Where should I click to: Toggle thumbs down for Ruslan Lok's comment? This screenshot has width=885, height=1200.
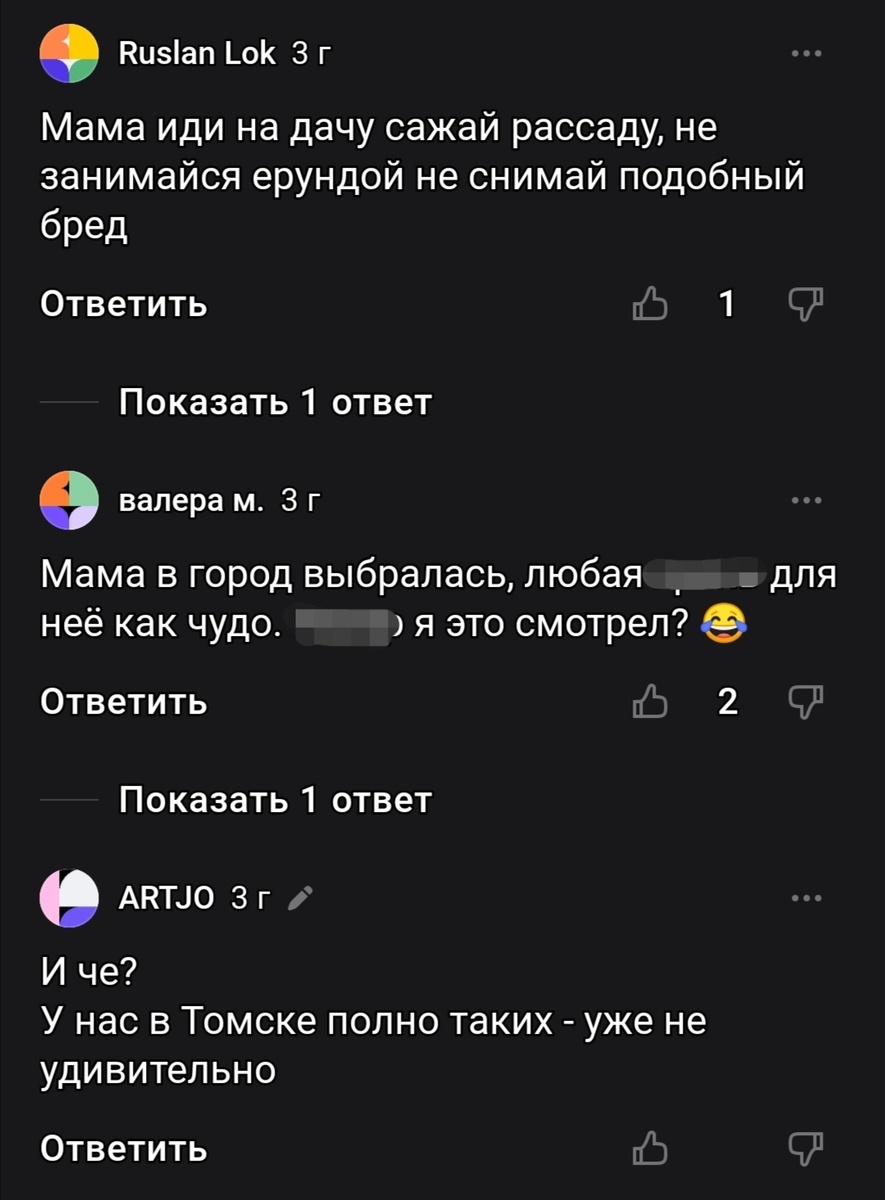click(807, 304)
